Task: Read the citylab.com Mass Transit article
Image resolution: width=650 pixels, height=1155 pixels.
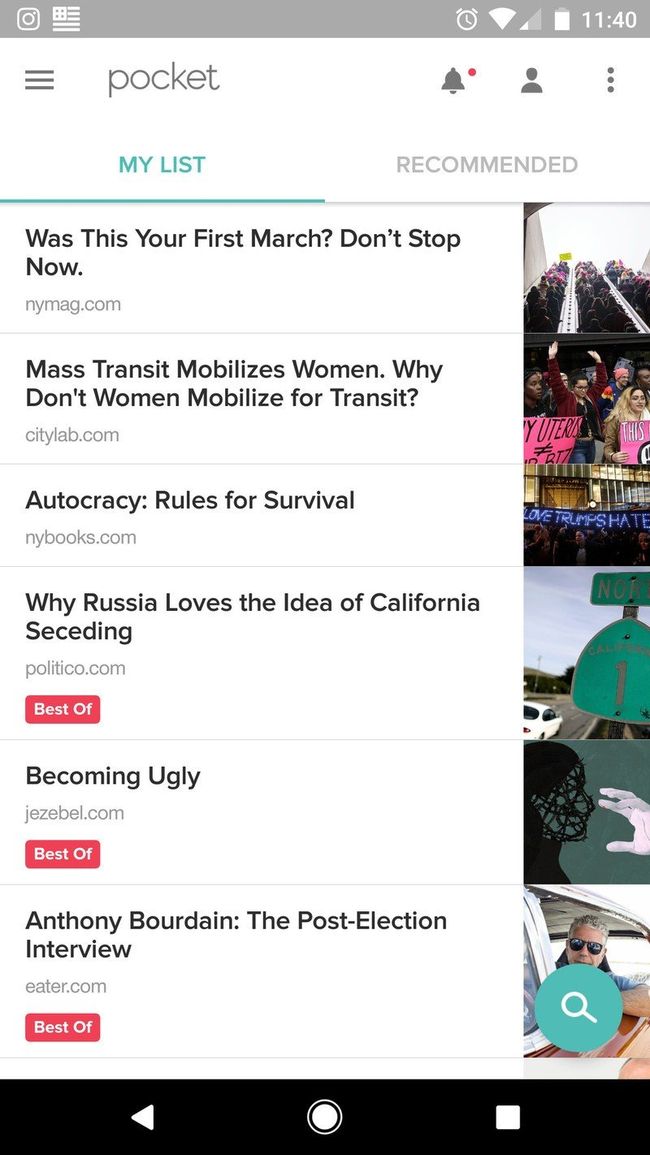Action: (234, 384)
